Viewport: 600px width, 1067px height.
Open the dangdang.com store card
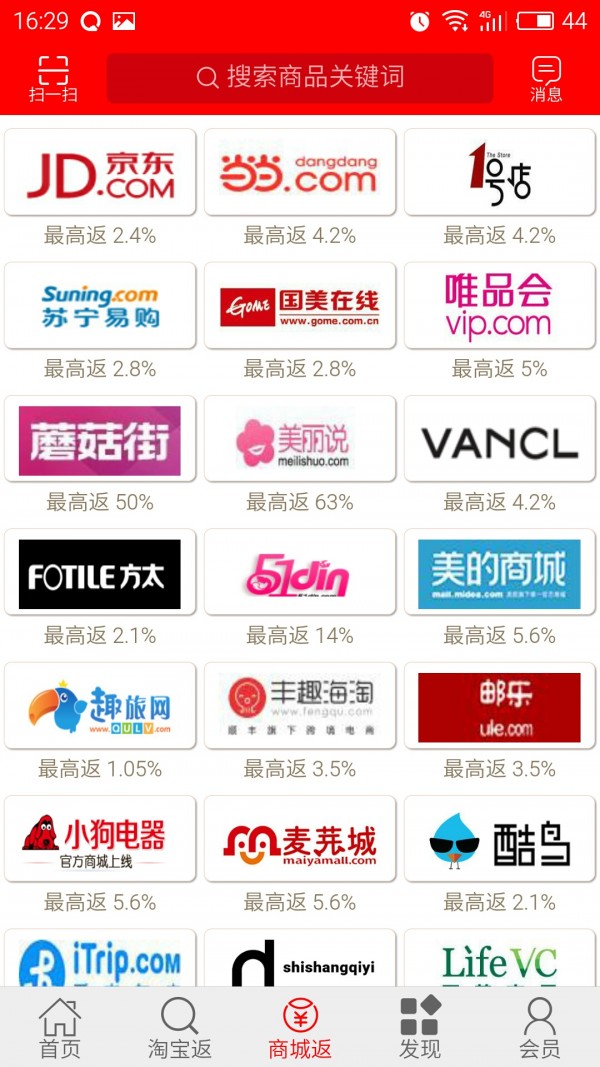300,172
